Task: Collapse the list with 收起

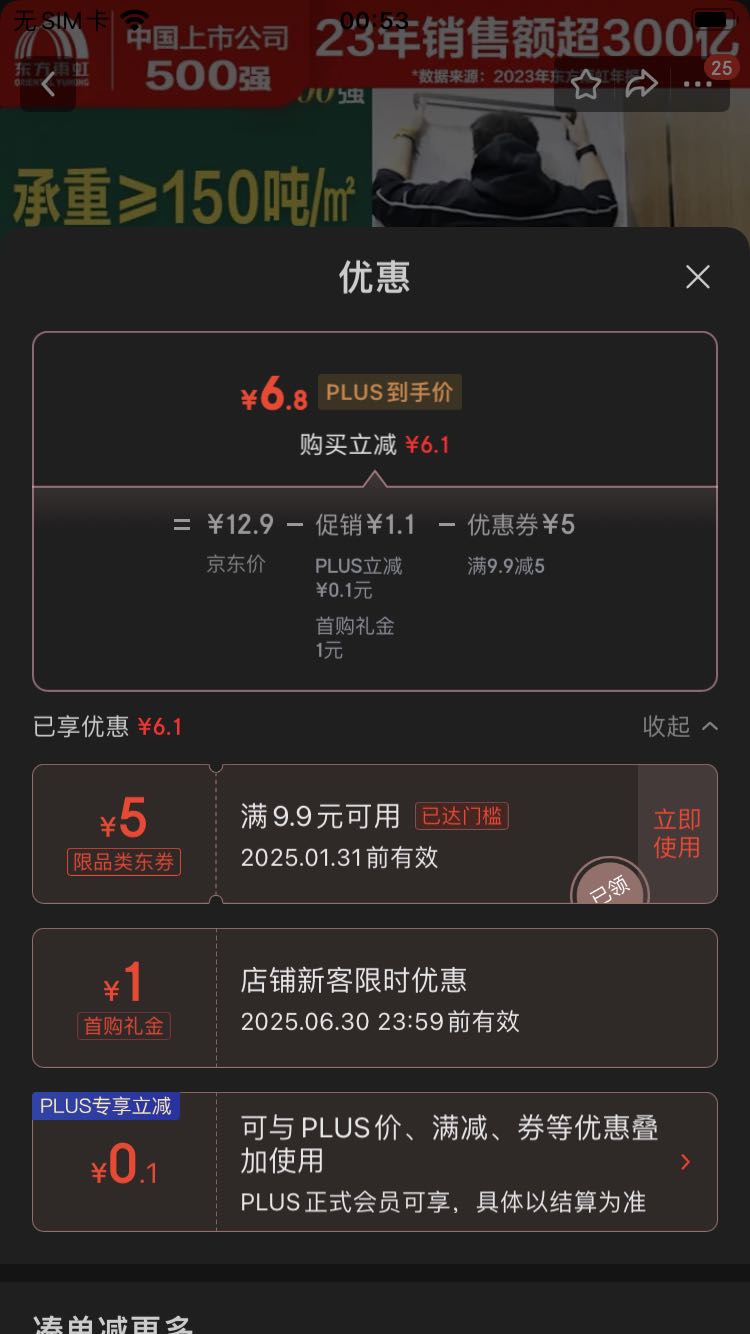Action: click(x=680, y=726)
